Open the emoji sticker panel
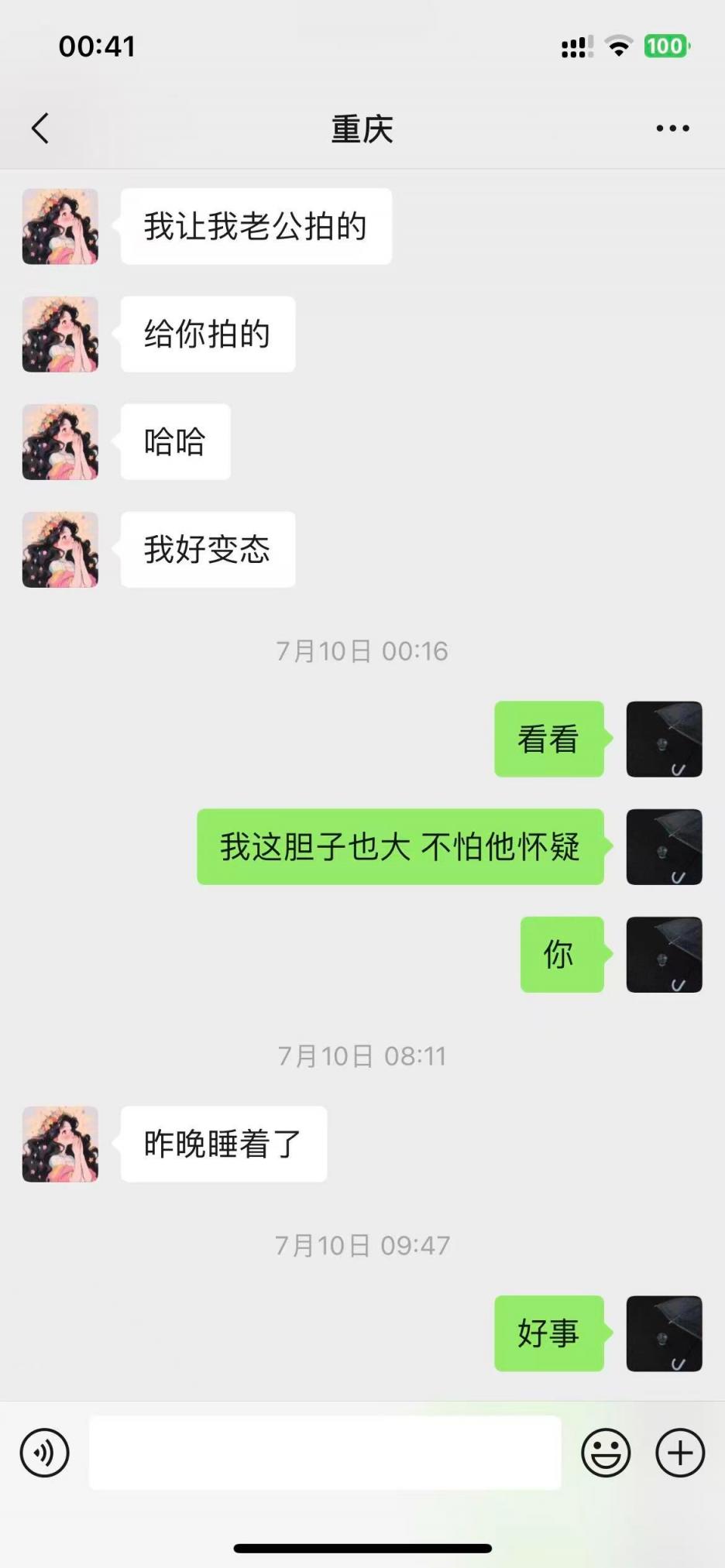 [606, 1453]
